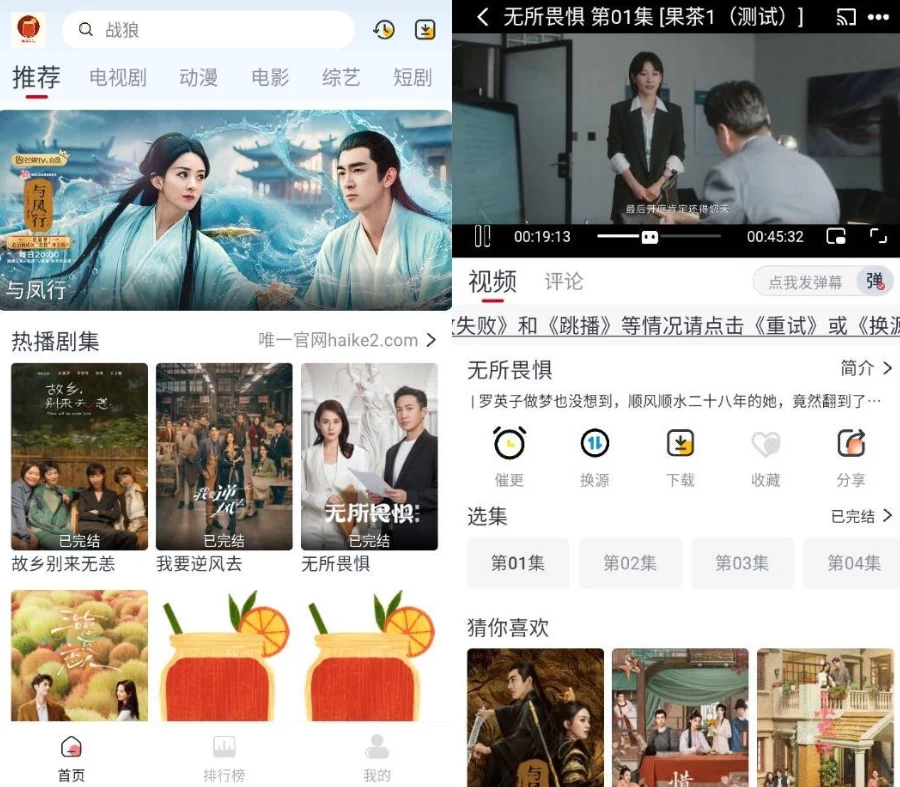900x787 pixels.
Task: Open watch history clock icon
Action: (384, 30)
